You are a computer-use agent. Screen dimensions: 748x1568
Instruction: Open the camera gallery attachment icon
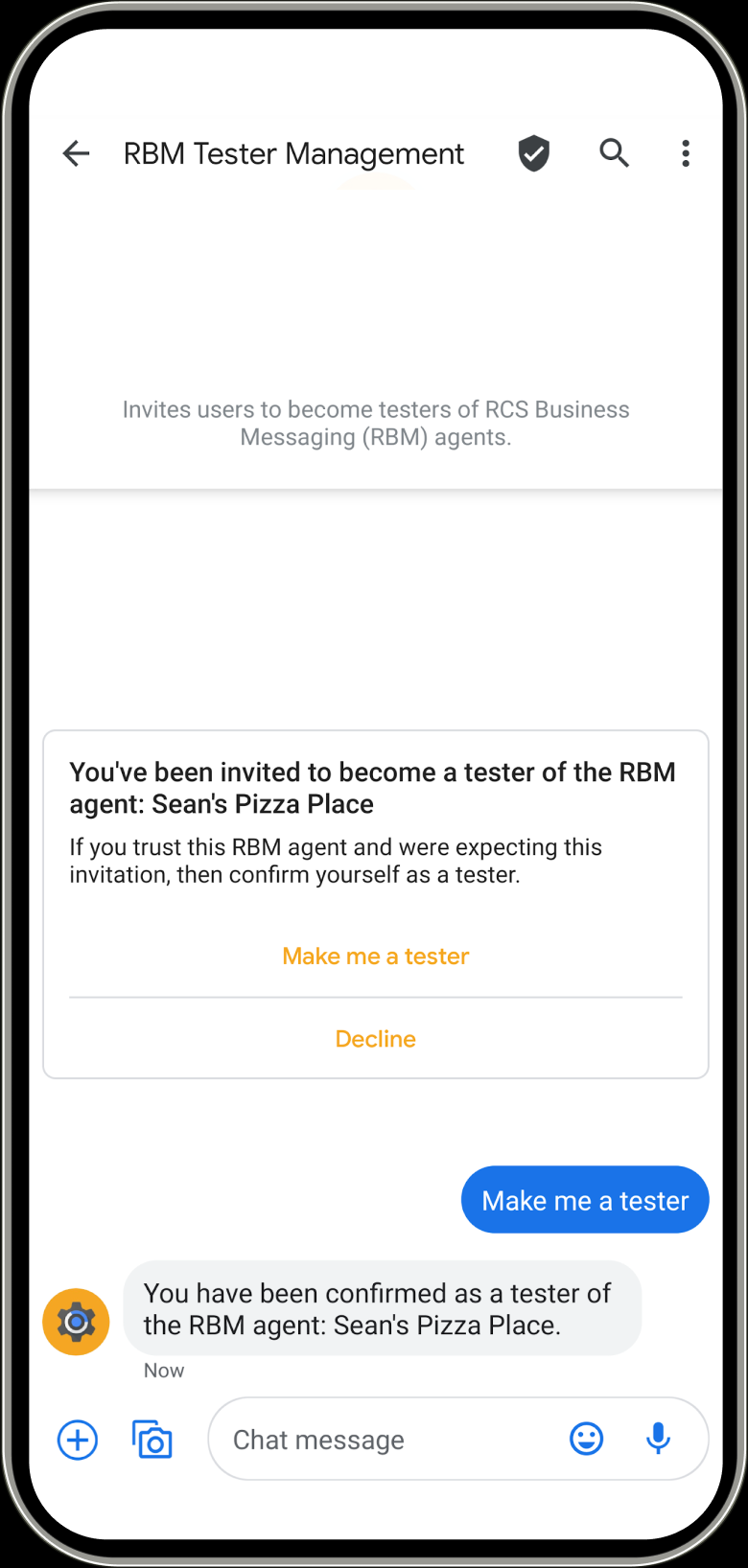152,1440
